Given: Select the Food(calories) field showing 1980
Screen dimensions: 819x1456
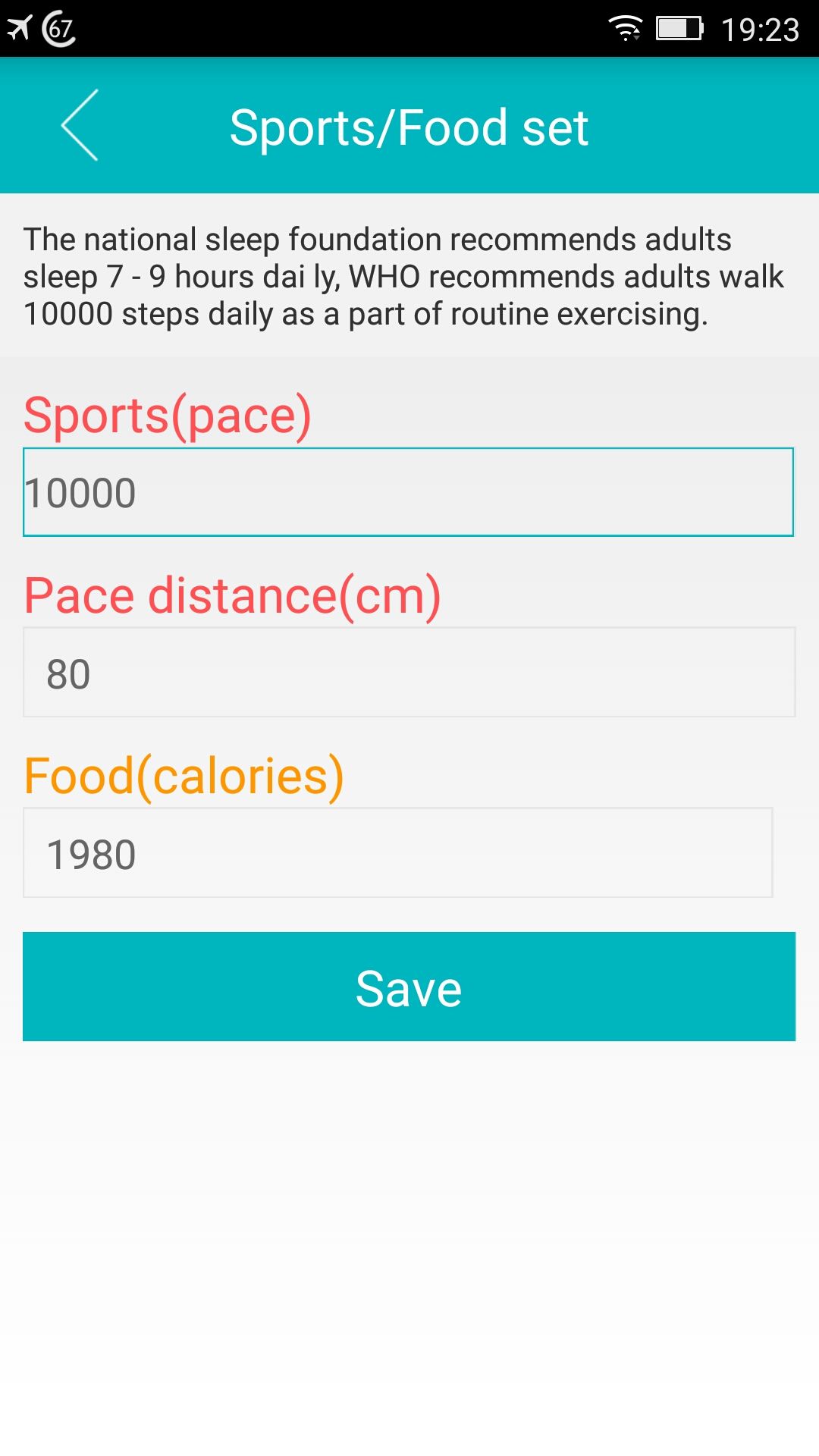Looking at the screenshot, I should tap(398, 852).
